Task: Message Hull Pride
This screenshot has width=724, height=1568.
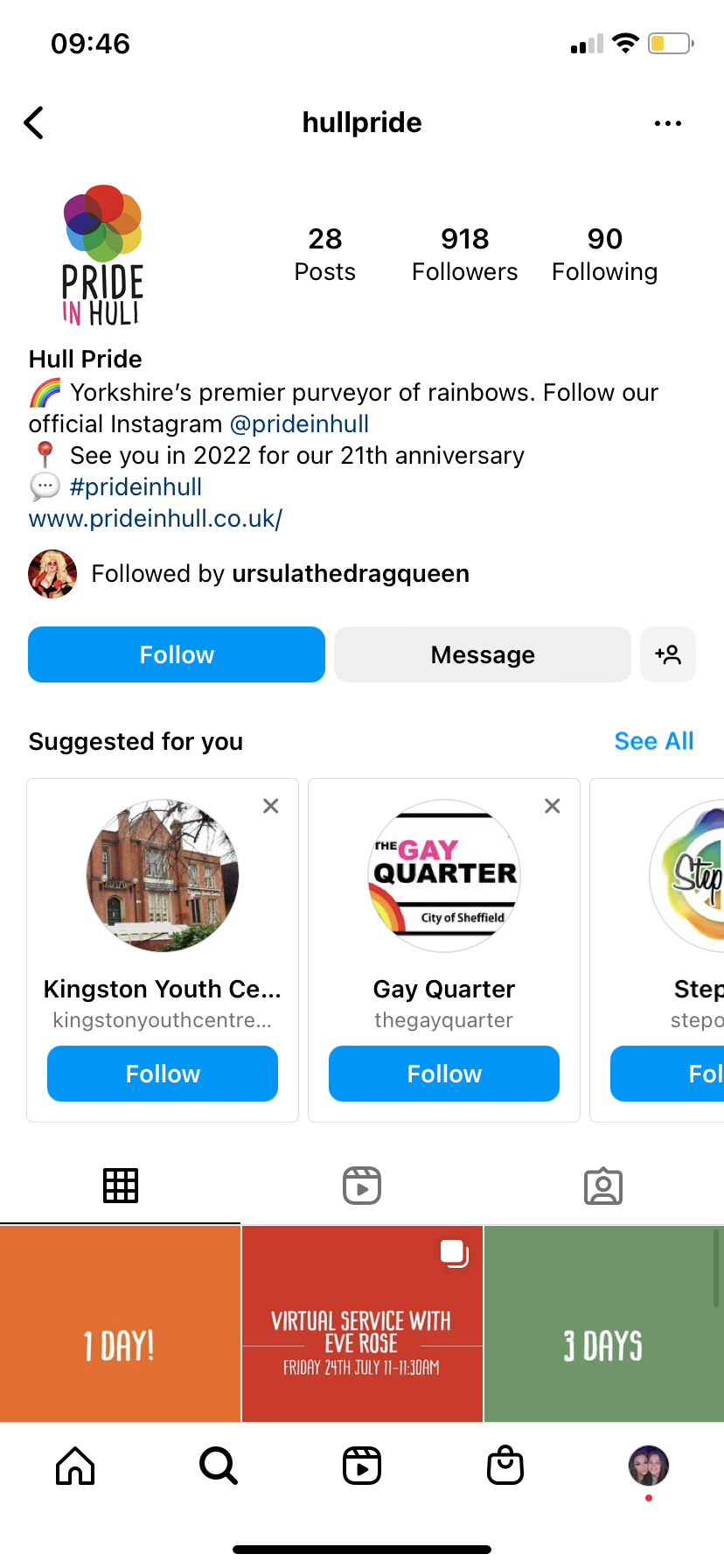Action: [x=482, y=654]
